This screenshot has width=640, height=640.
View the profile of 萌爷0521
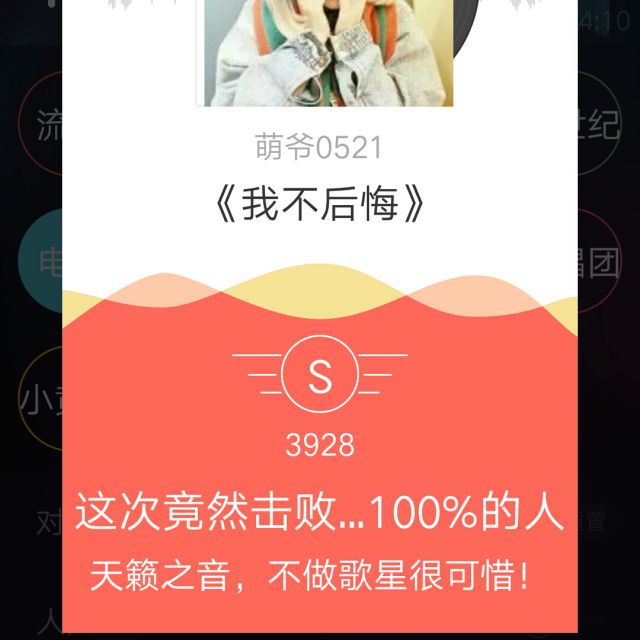coord(319,148)
